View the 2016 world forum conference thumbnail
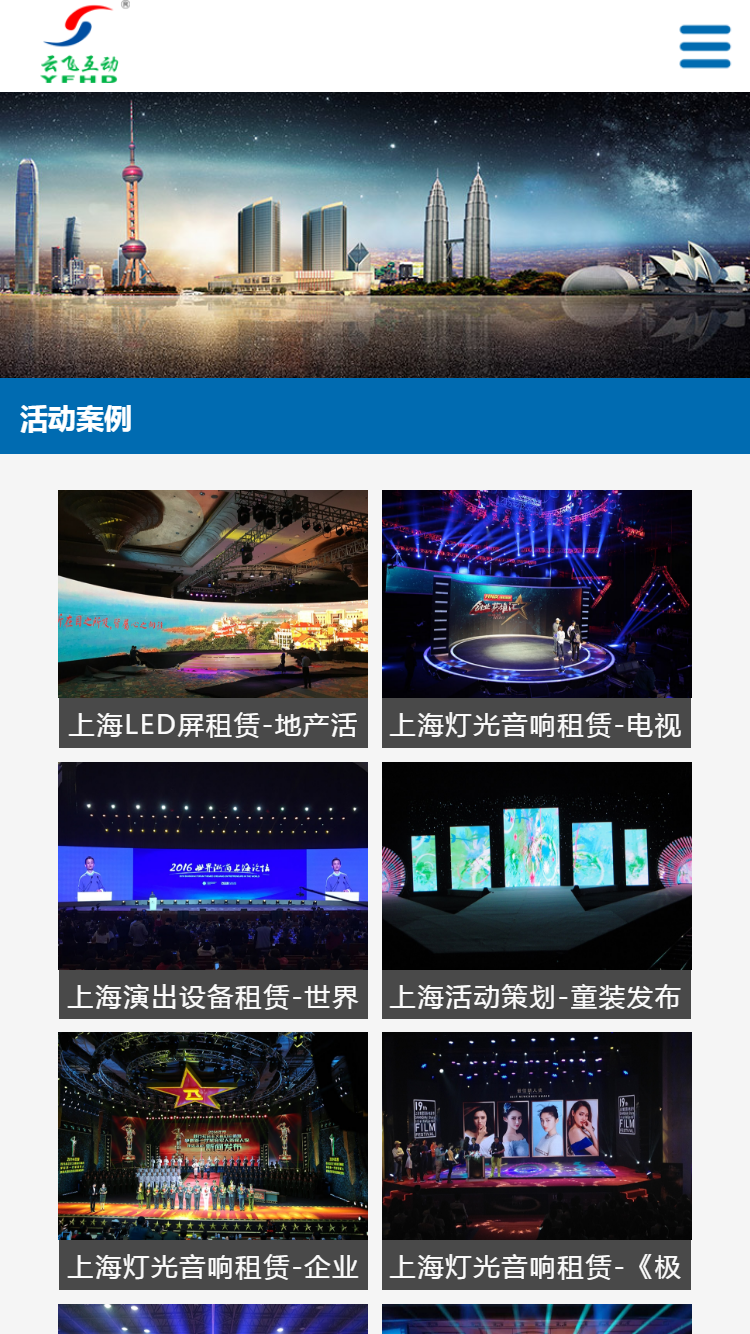This screenshot has width=750, height=1334. click(x=212, y=866)
